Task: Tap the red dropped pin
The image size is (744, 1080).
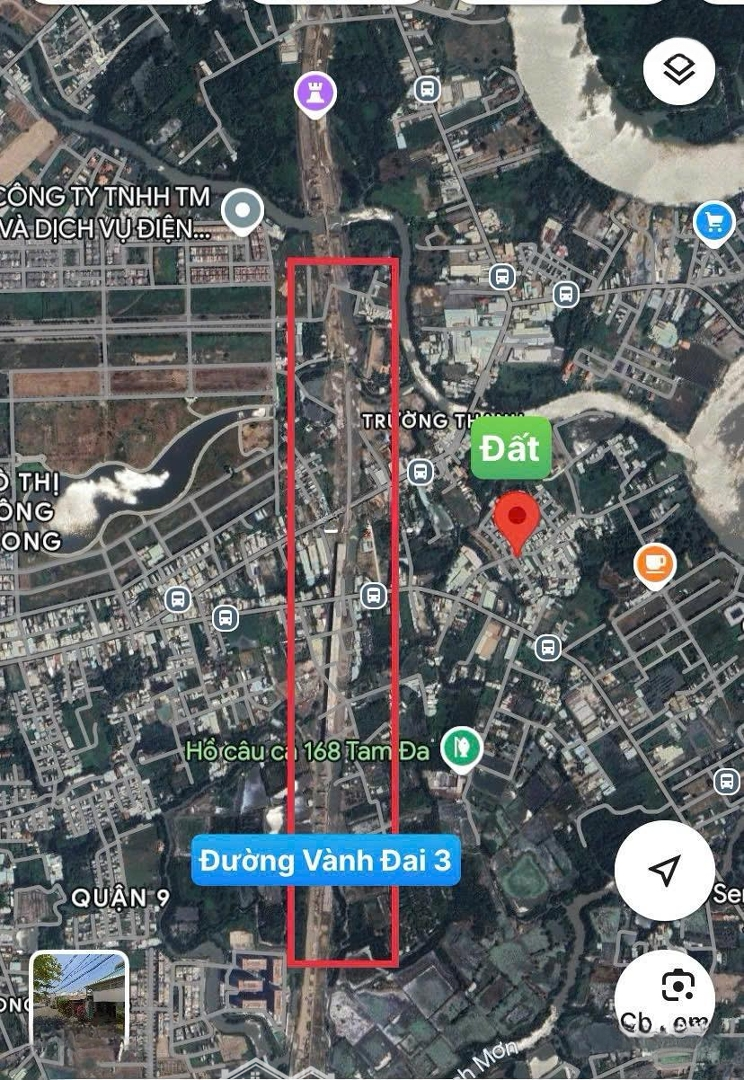Action: click(x=517, y=520)
